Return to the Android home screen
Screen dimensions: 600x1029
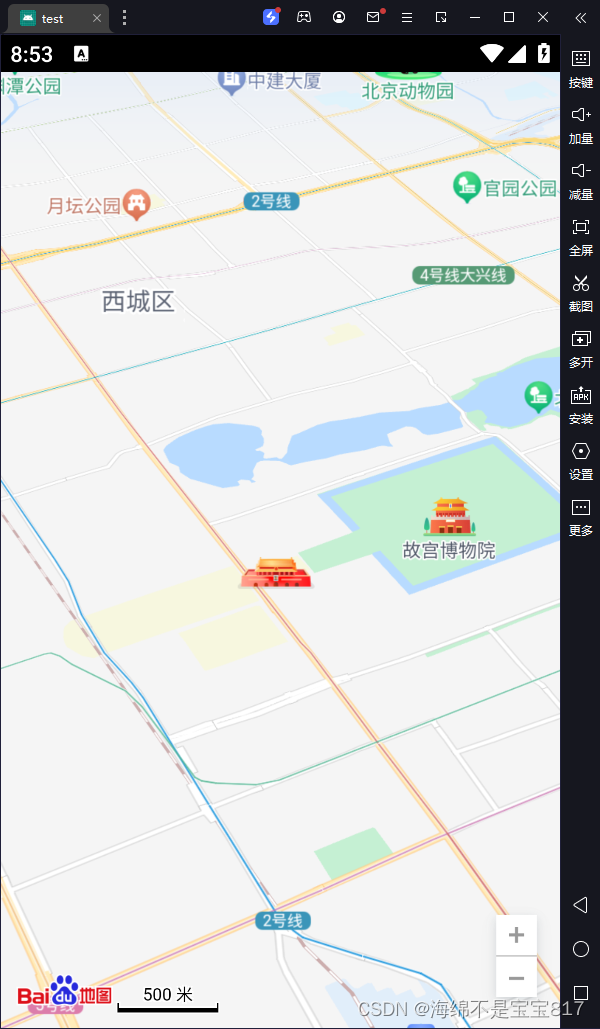click(580, 949)
